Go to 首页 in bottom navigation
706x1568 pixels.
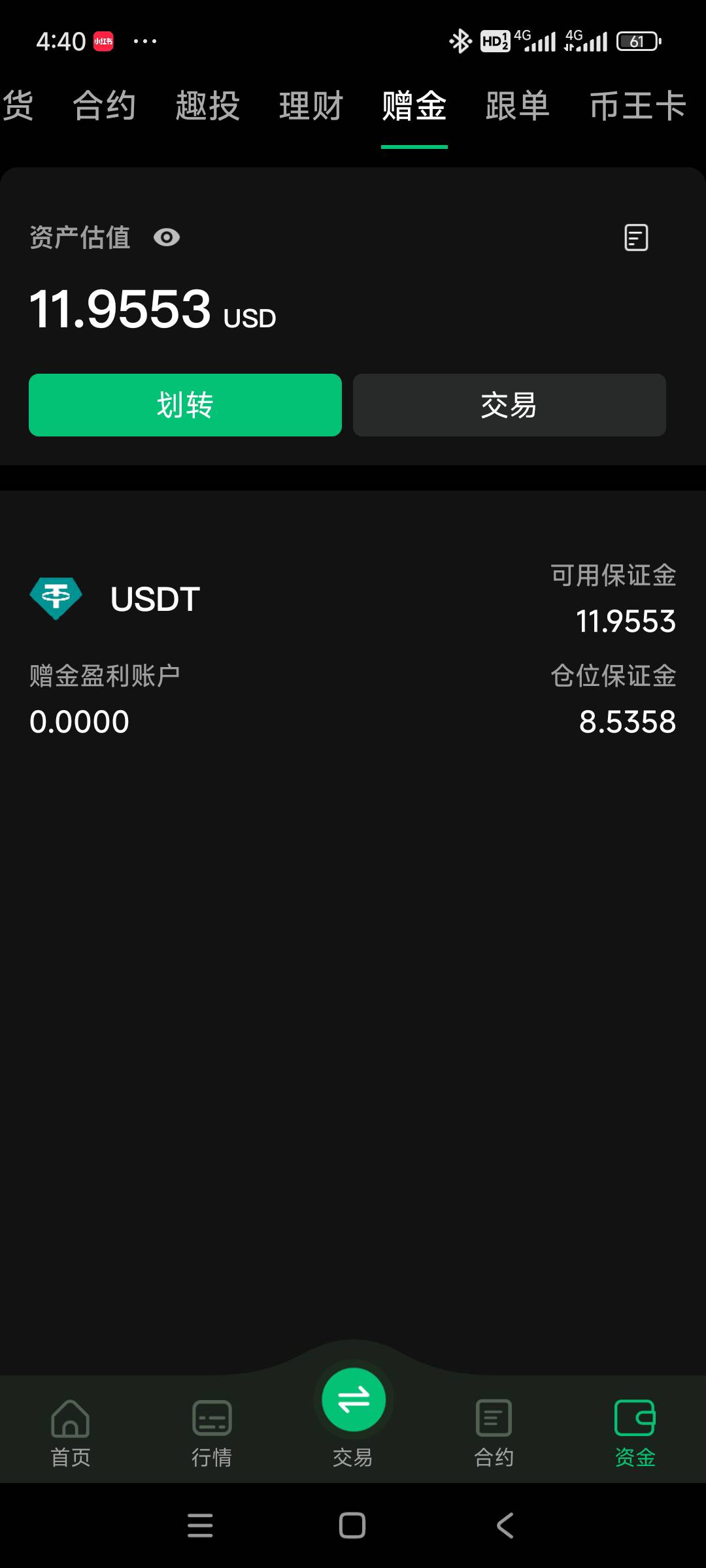(71, 1433)
